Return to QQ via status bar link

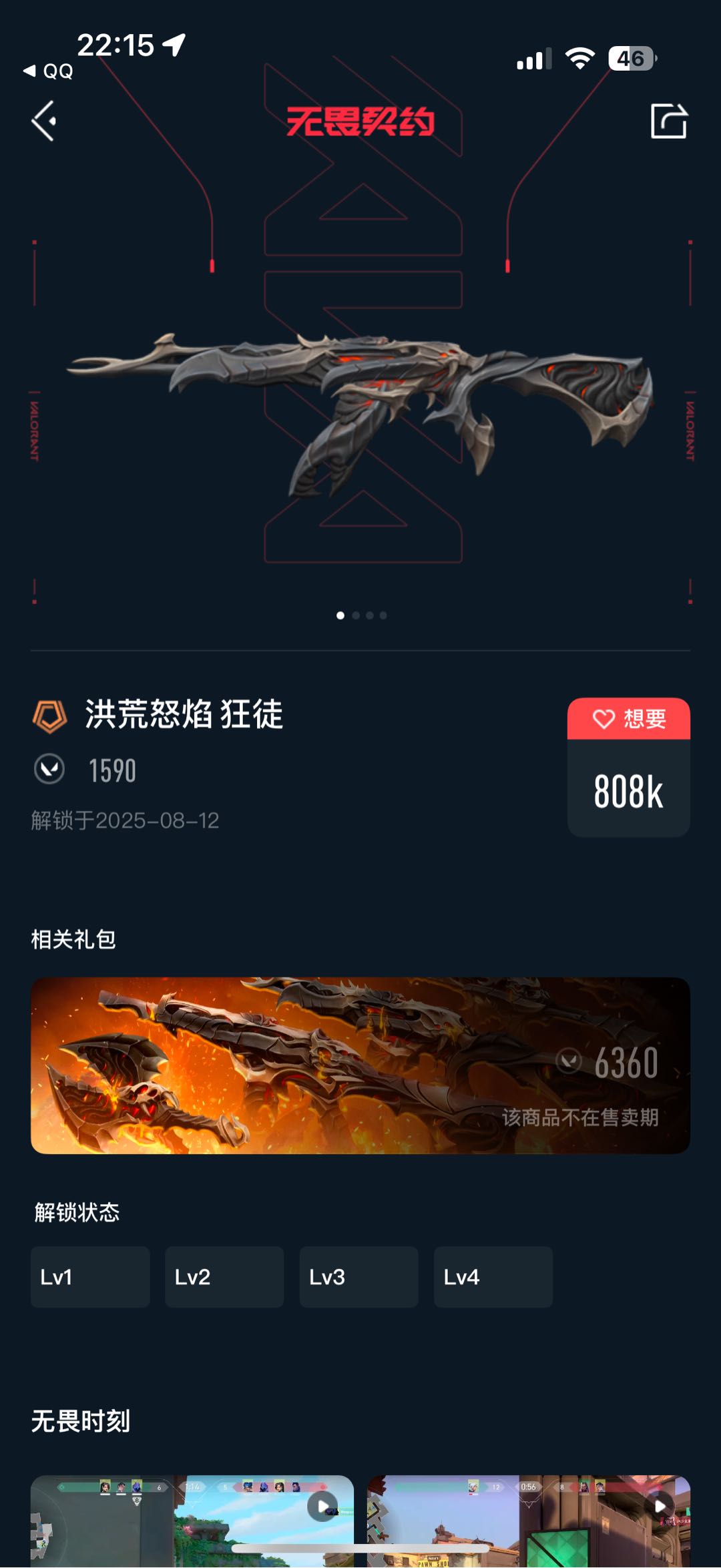tap(48, 71)
